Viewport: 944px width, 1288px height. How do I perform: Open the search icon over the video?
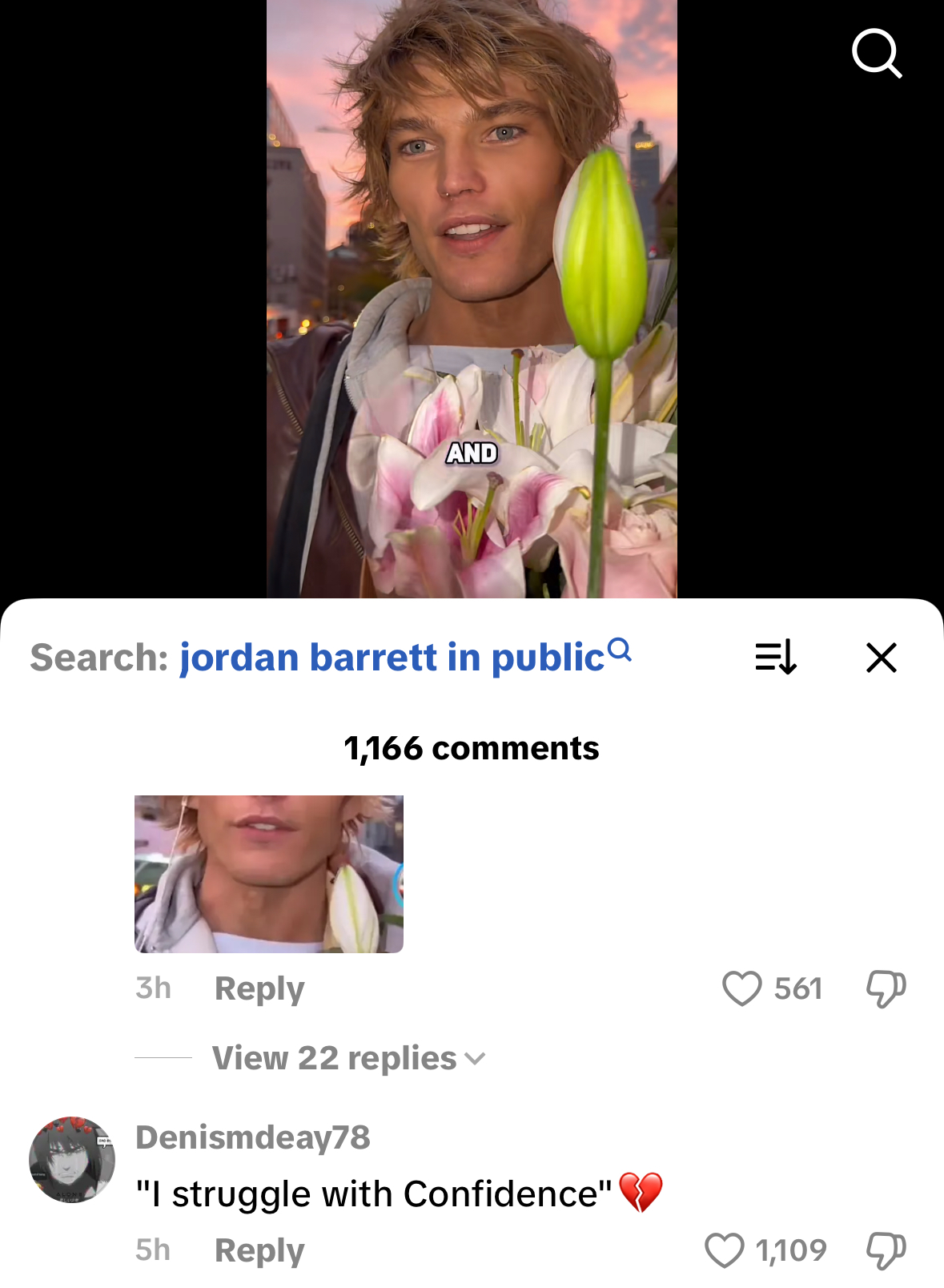(877, 54)
